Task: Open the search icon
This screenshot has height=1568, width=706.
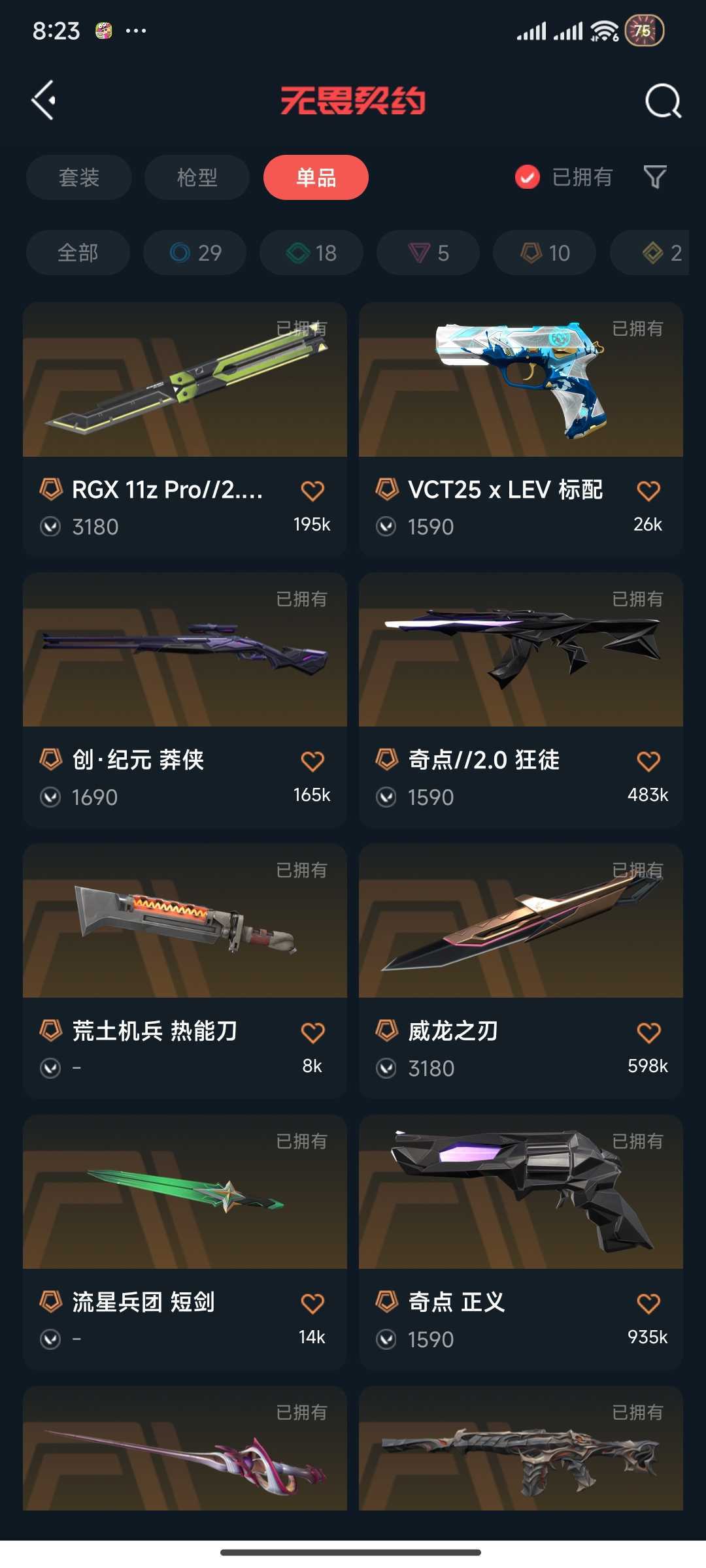Action: (x=662, y=101)
